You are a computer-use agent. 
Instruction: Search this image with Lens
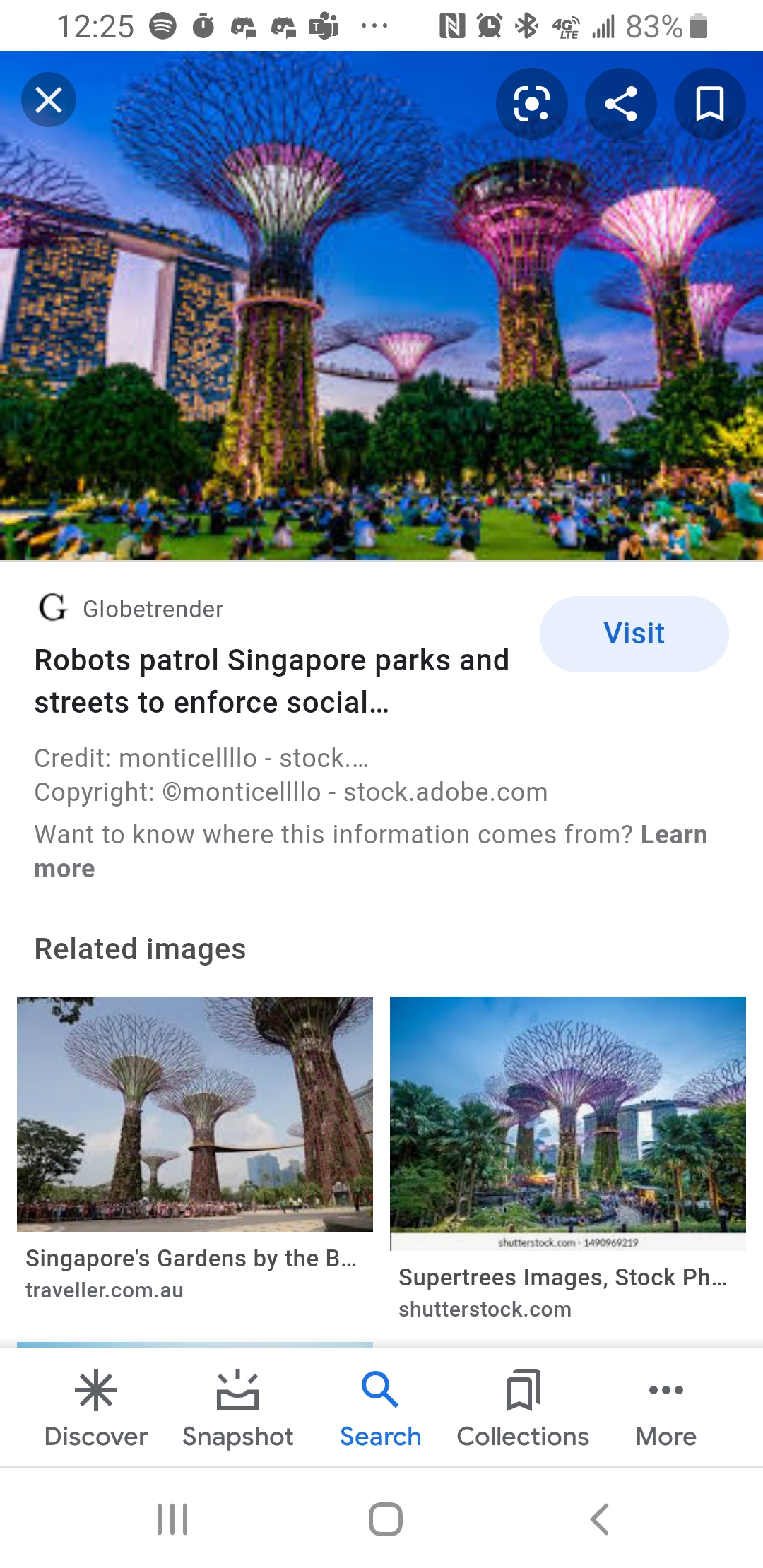(x=531, y=105)
